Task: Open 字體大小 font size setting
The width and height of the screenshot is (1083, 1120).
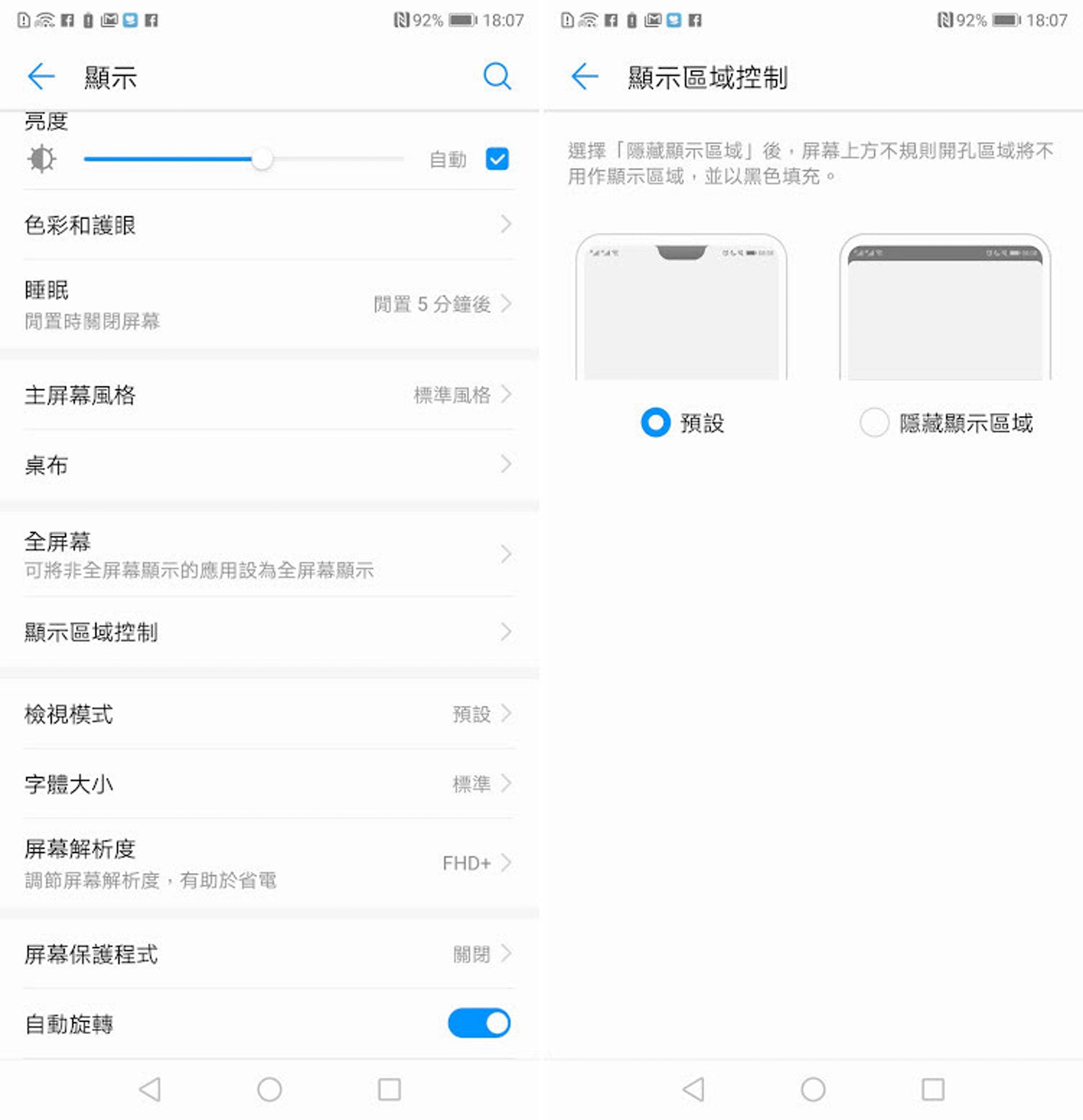Action: pos(268,783)
